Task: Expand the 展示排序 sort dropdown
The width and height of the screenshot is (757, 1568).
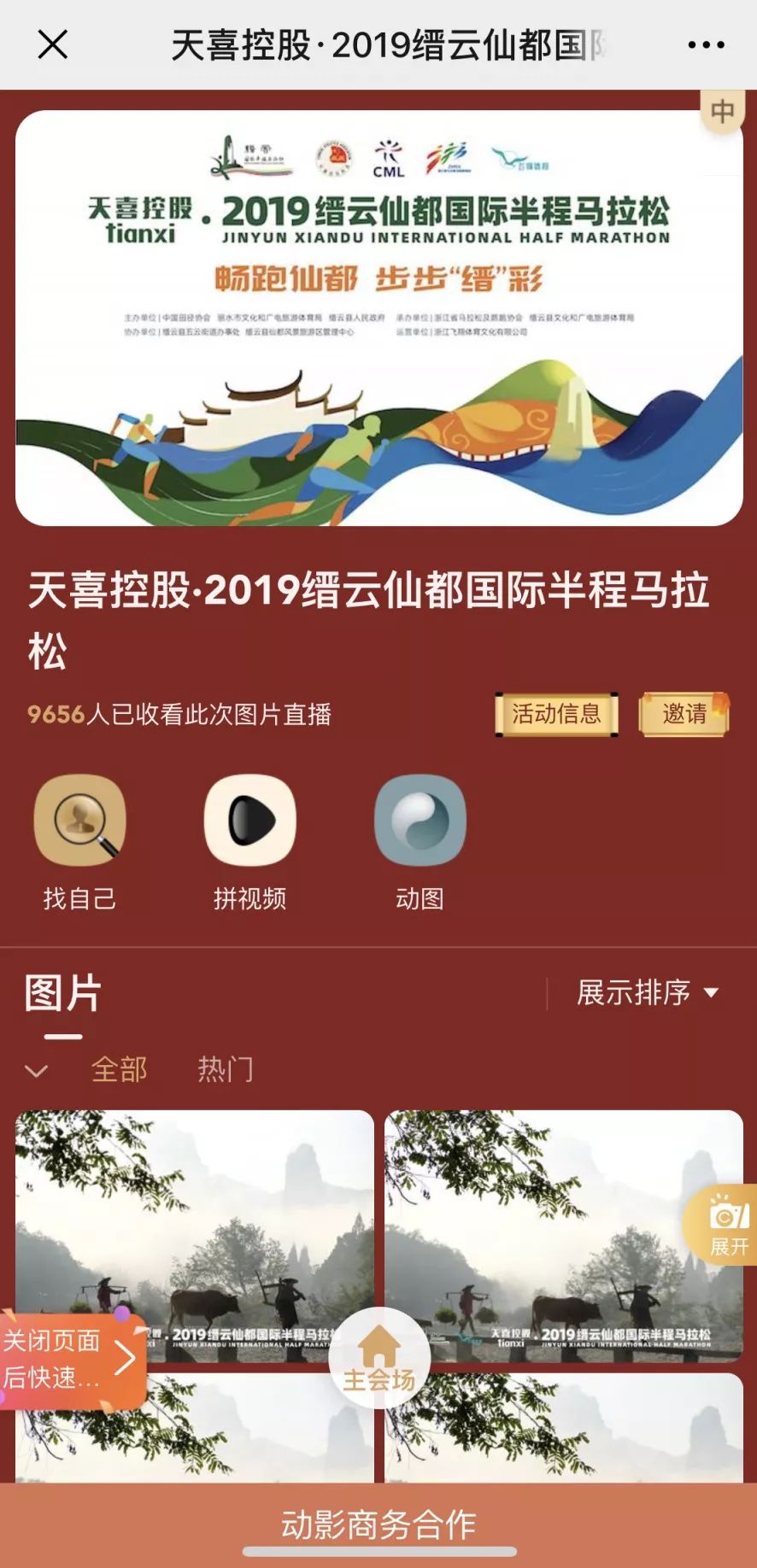Action: coord(648,992)
